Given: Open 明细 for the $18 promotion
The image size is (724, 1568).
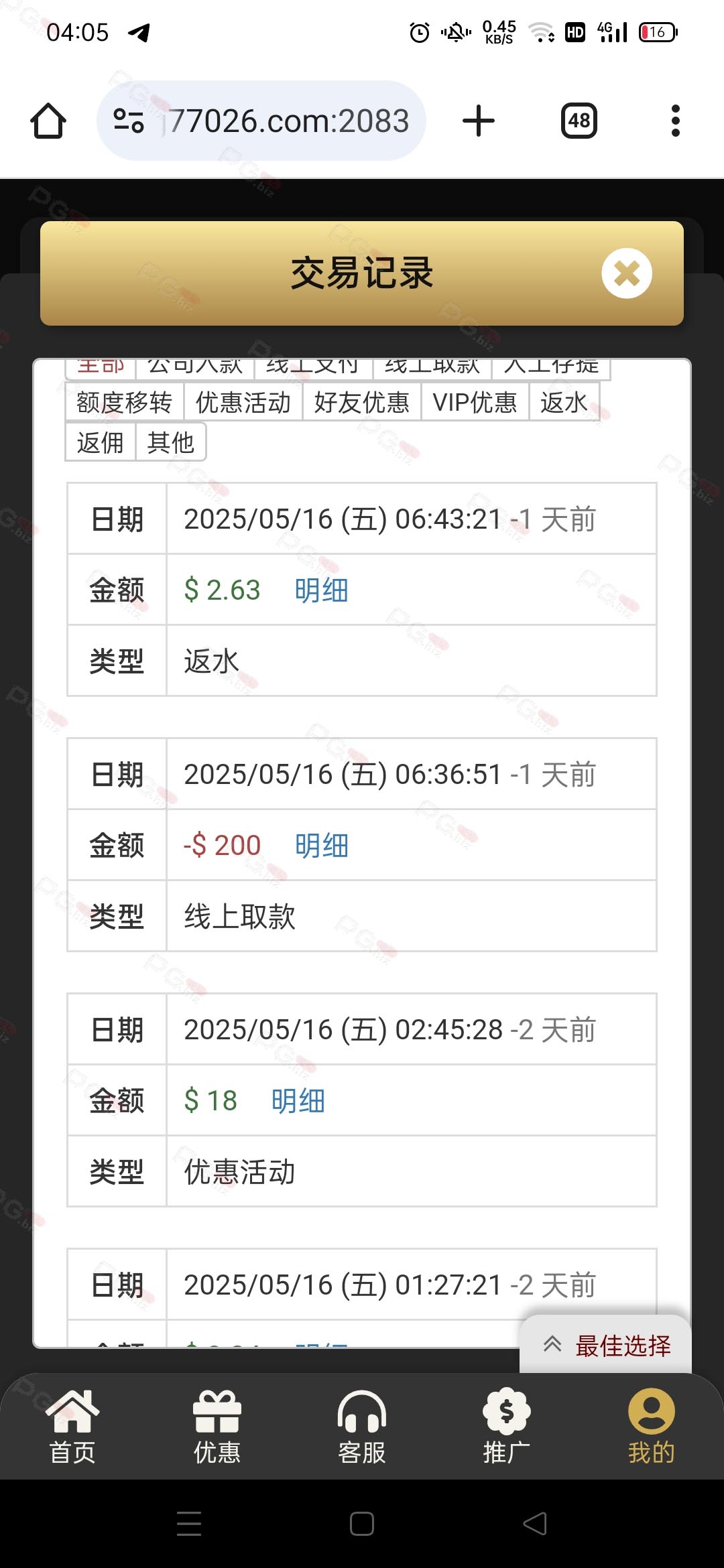Looking at the screenshot, I should click(298, 1101).
